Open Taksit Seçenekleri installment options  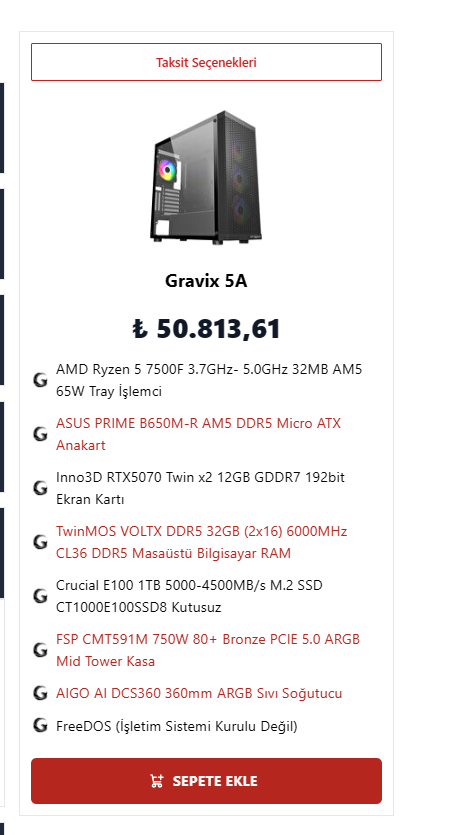point(206,62)
